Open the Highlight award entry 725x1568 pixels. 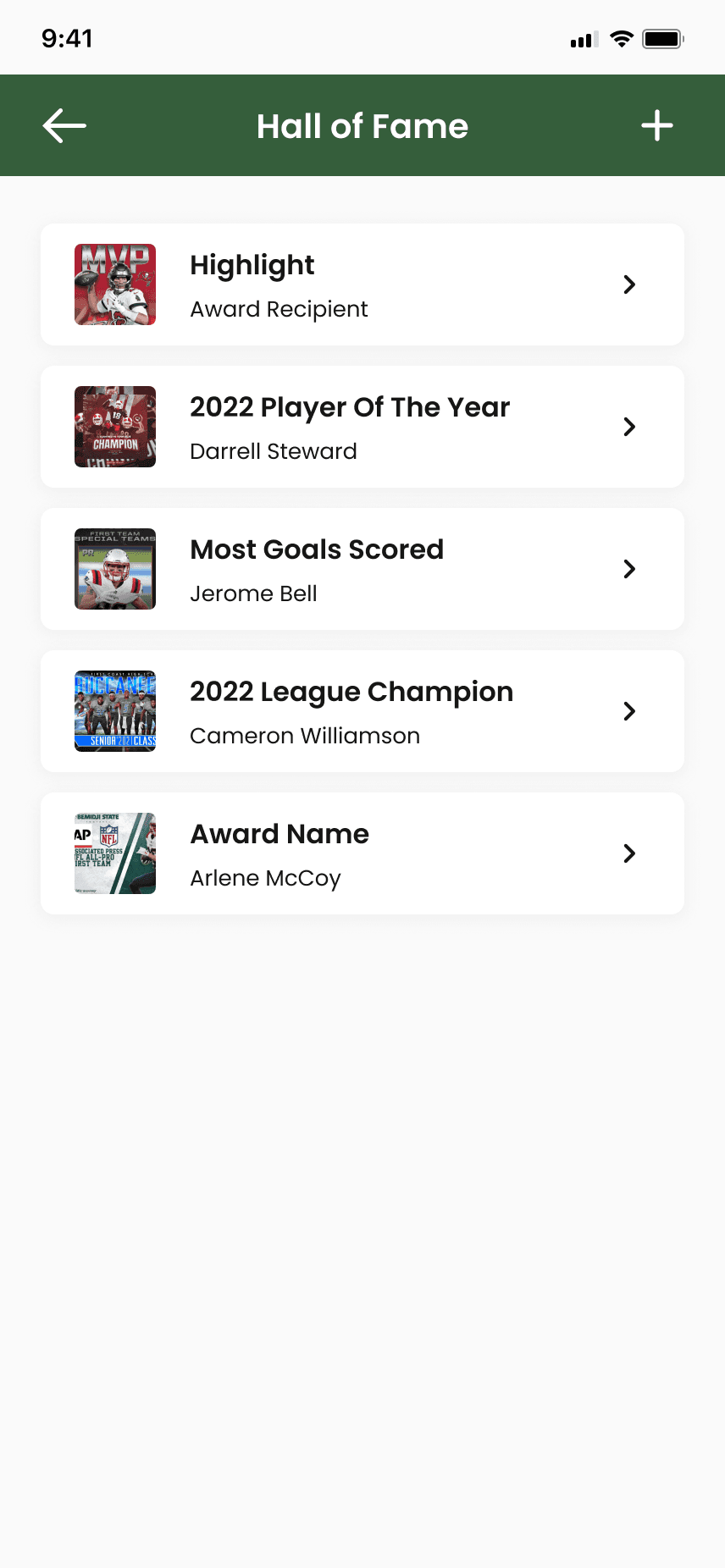pyautogui.click(x=362, y=284)
